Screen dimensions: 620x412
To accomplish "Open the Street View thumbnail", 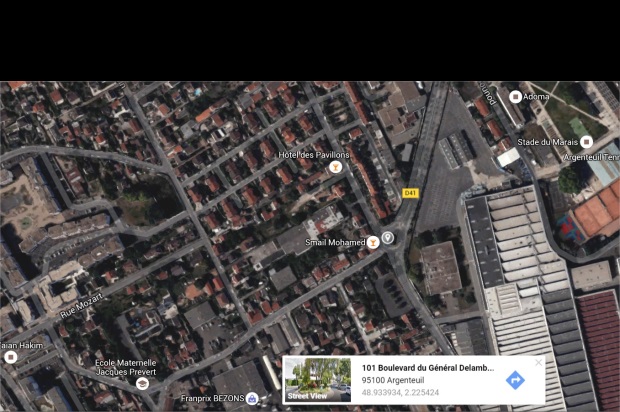I will point(317,380).
